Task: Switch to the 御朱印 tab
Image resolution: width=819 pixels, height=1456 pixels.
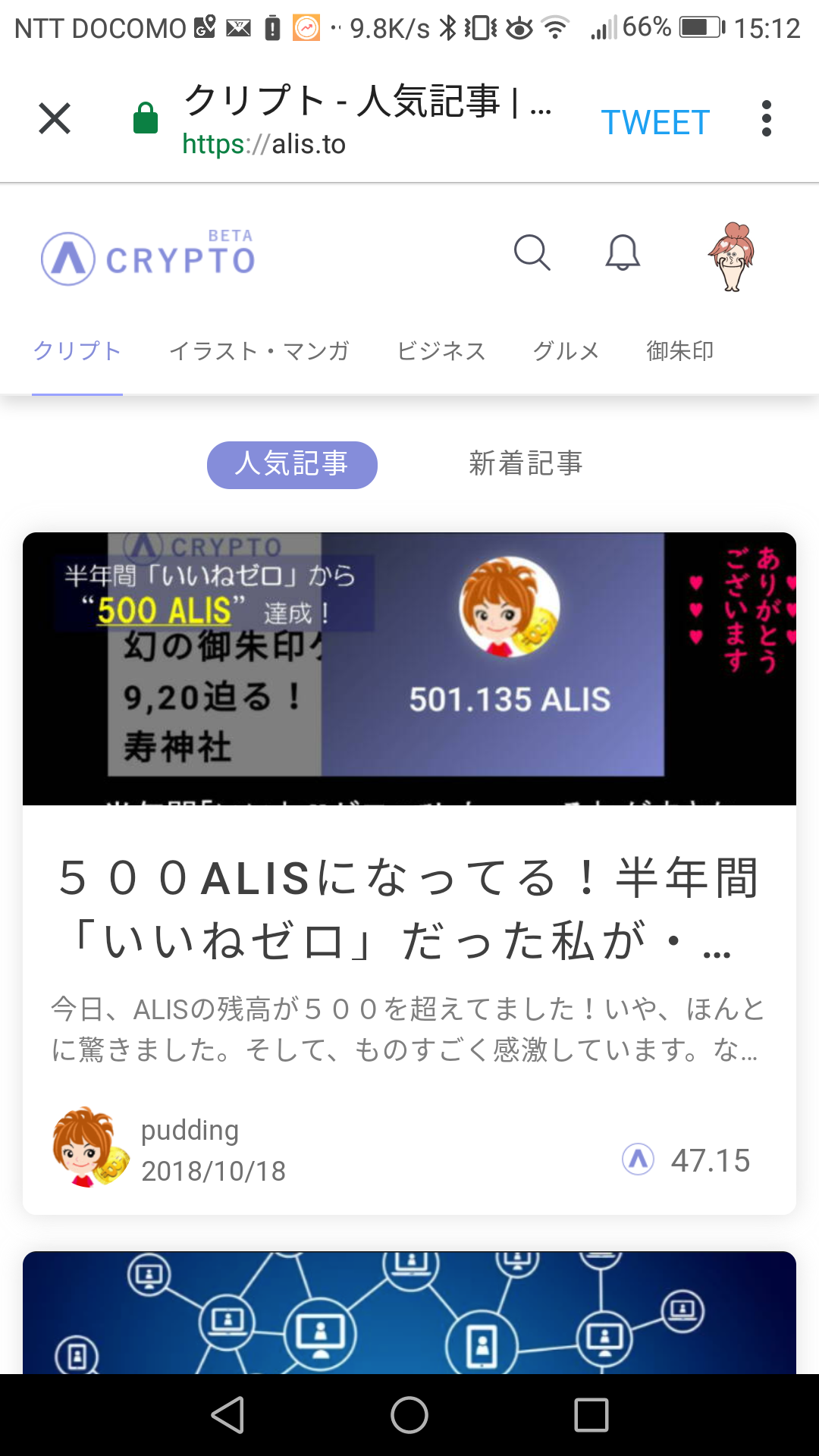Action: coord(680,351)
